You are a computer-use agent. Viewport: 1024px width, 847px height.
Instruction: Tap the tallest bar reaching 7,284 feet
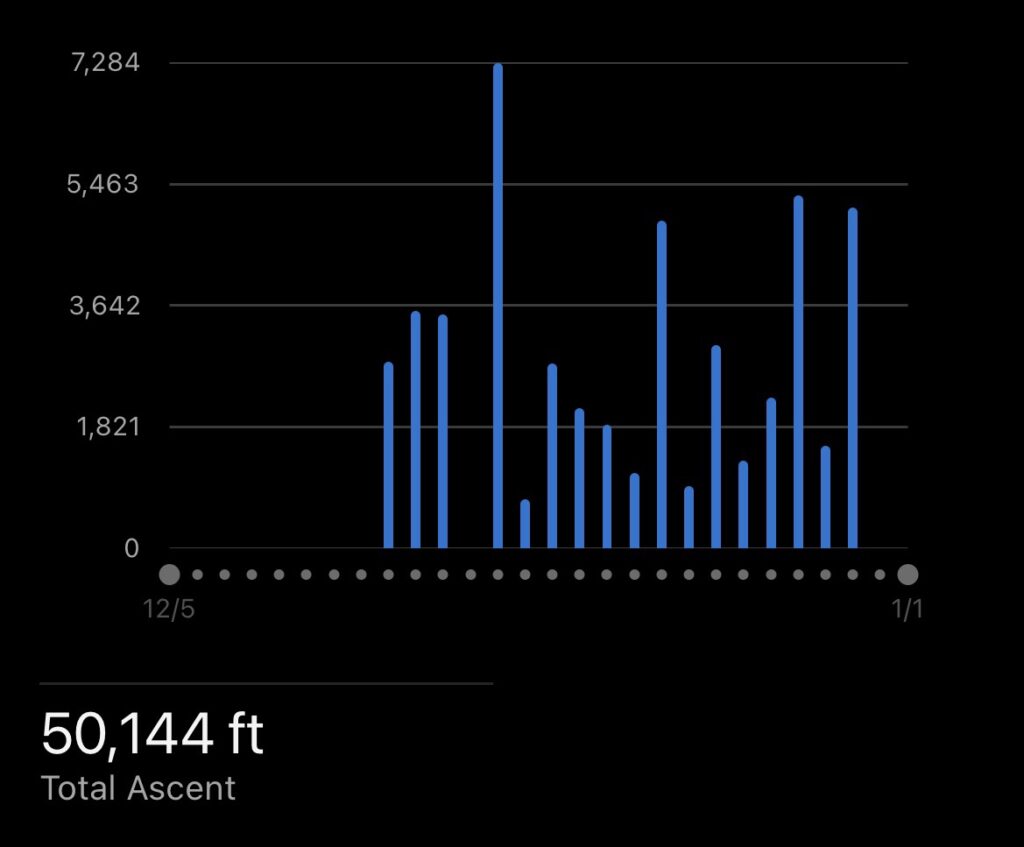pos(498,305)
